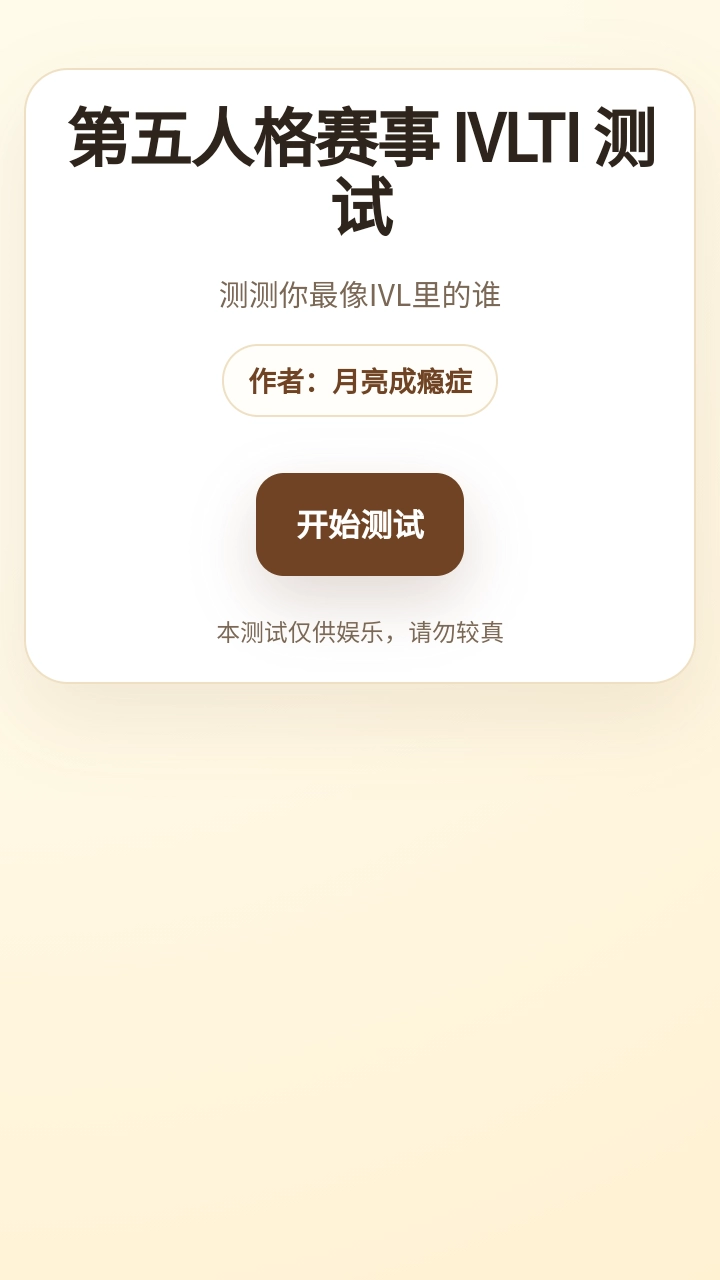
Task: Tap the description line under the title
Action: pos(360,294)
